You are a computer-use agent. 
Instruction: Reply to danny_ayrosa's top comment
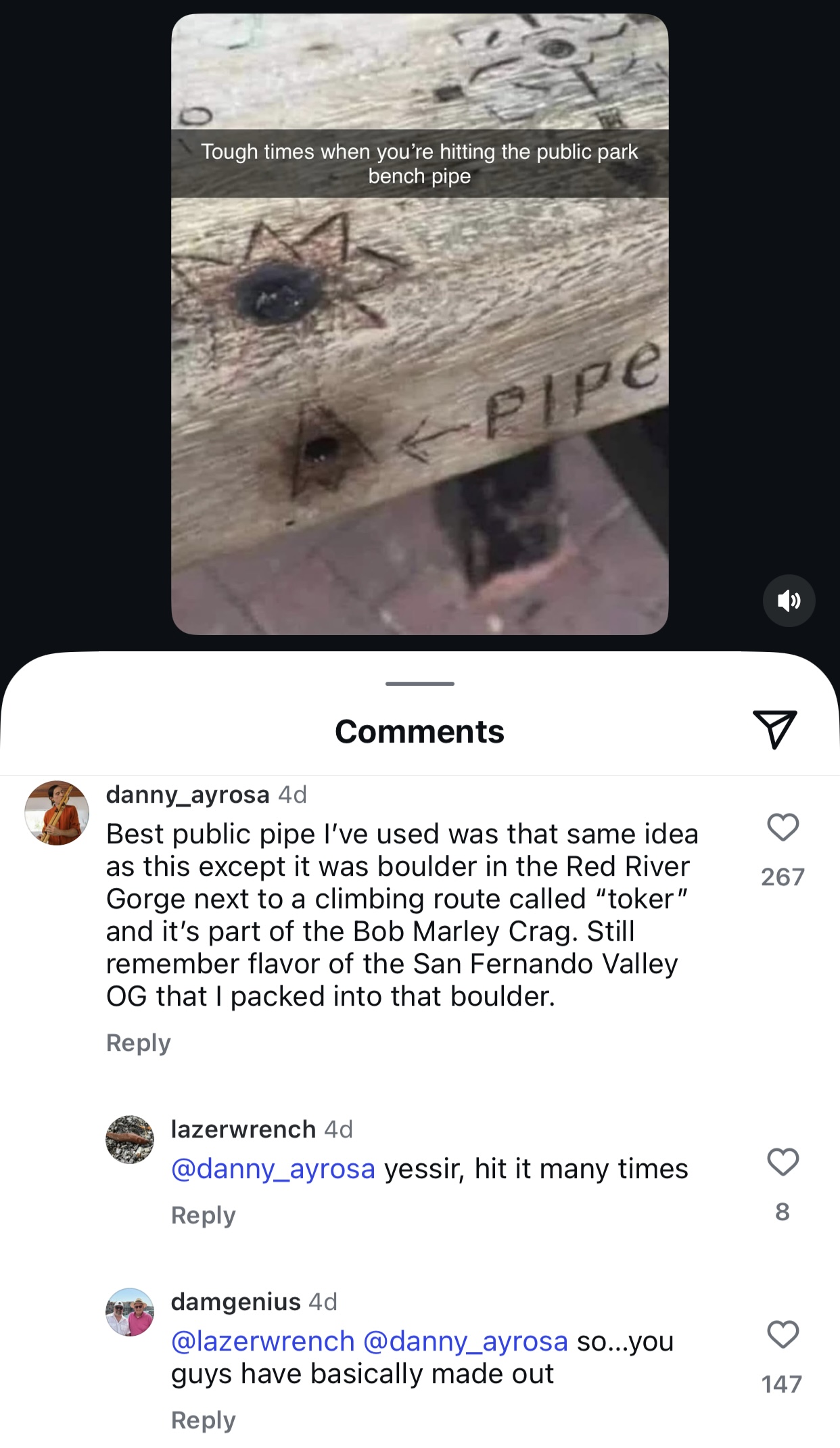[x=138, y=1043]
